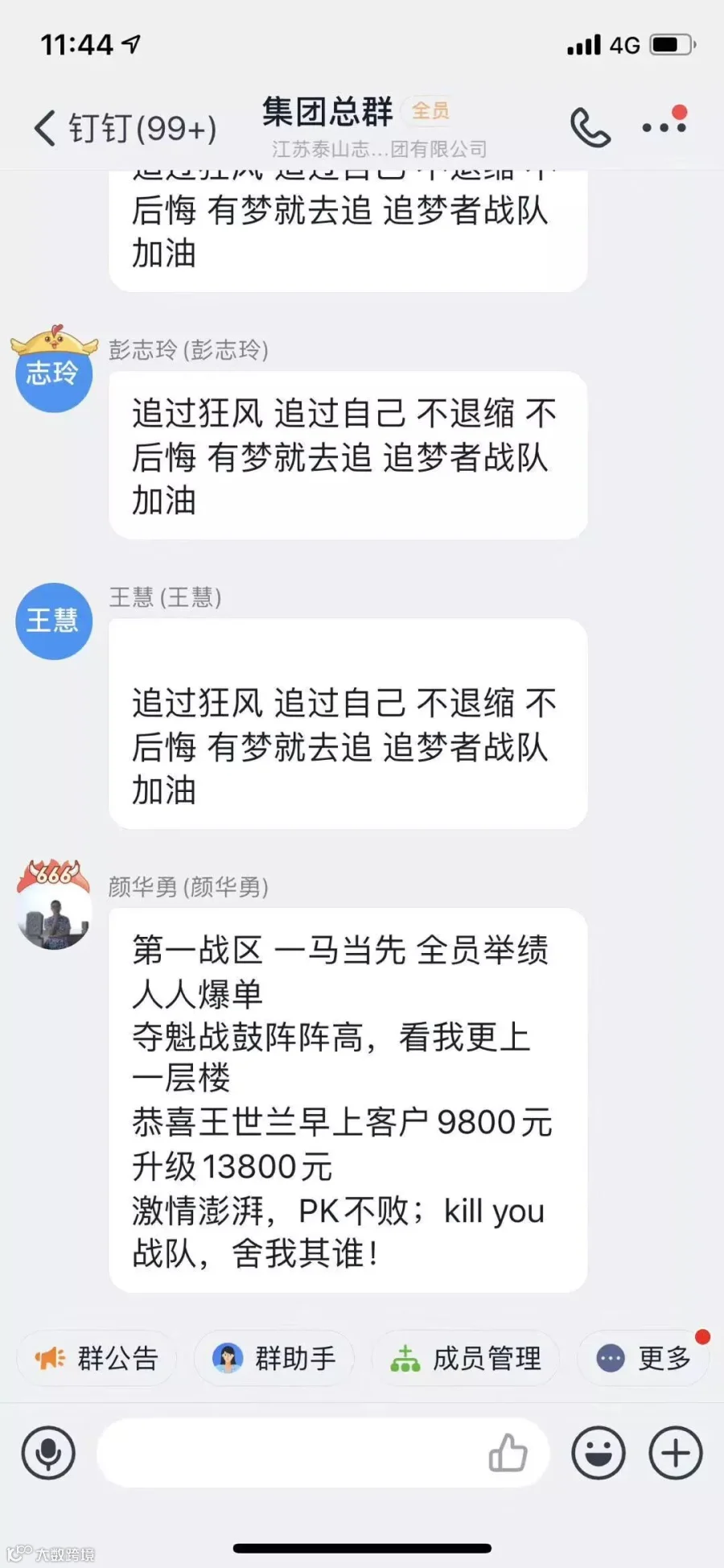Start a group voice call
This screenshot has width=724, height=1568.
point(590,127)
